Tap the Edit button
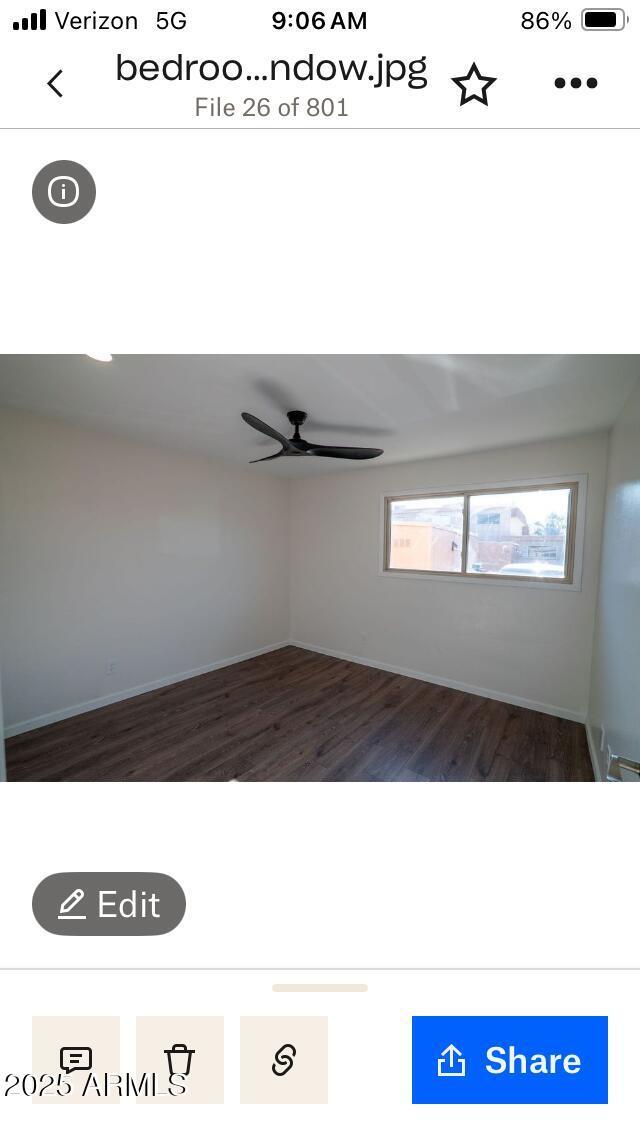This screenshot has width=640, height=1136. 109,904
